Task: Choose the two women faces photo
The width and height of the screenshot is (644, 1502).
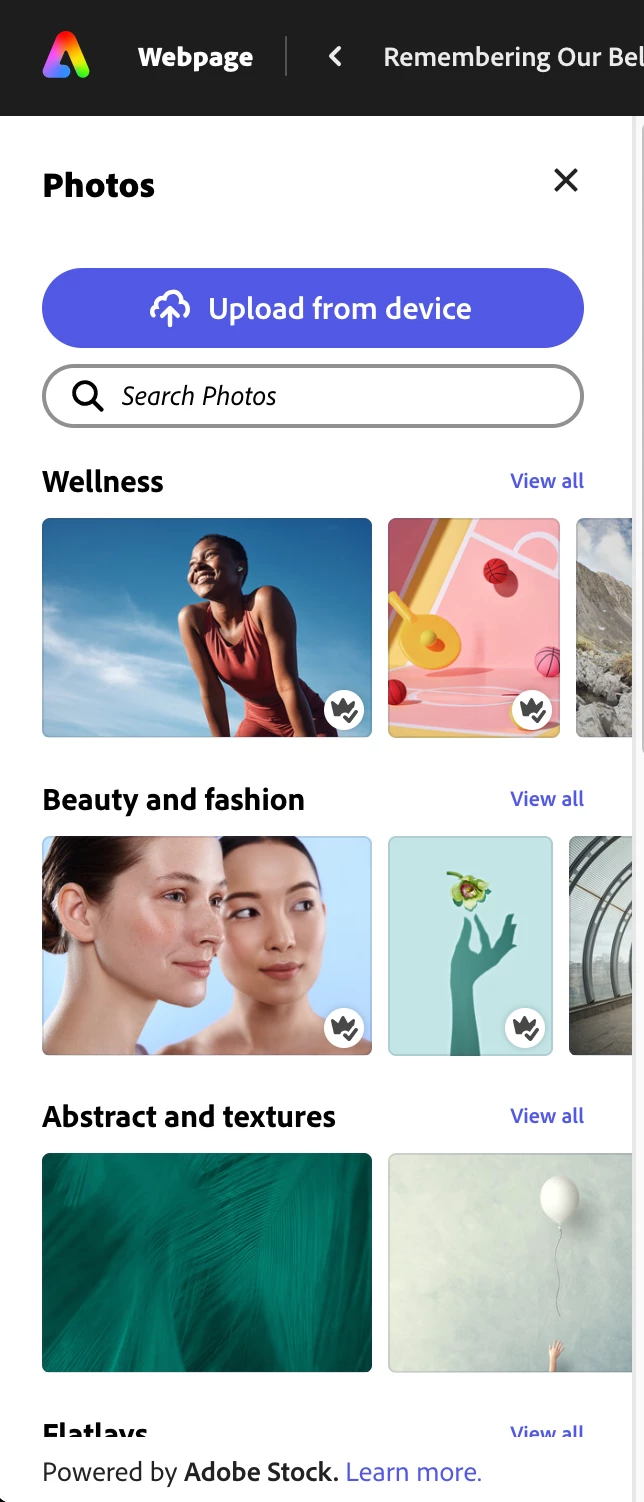Action: [206, 945]
